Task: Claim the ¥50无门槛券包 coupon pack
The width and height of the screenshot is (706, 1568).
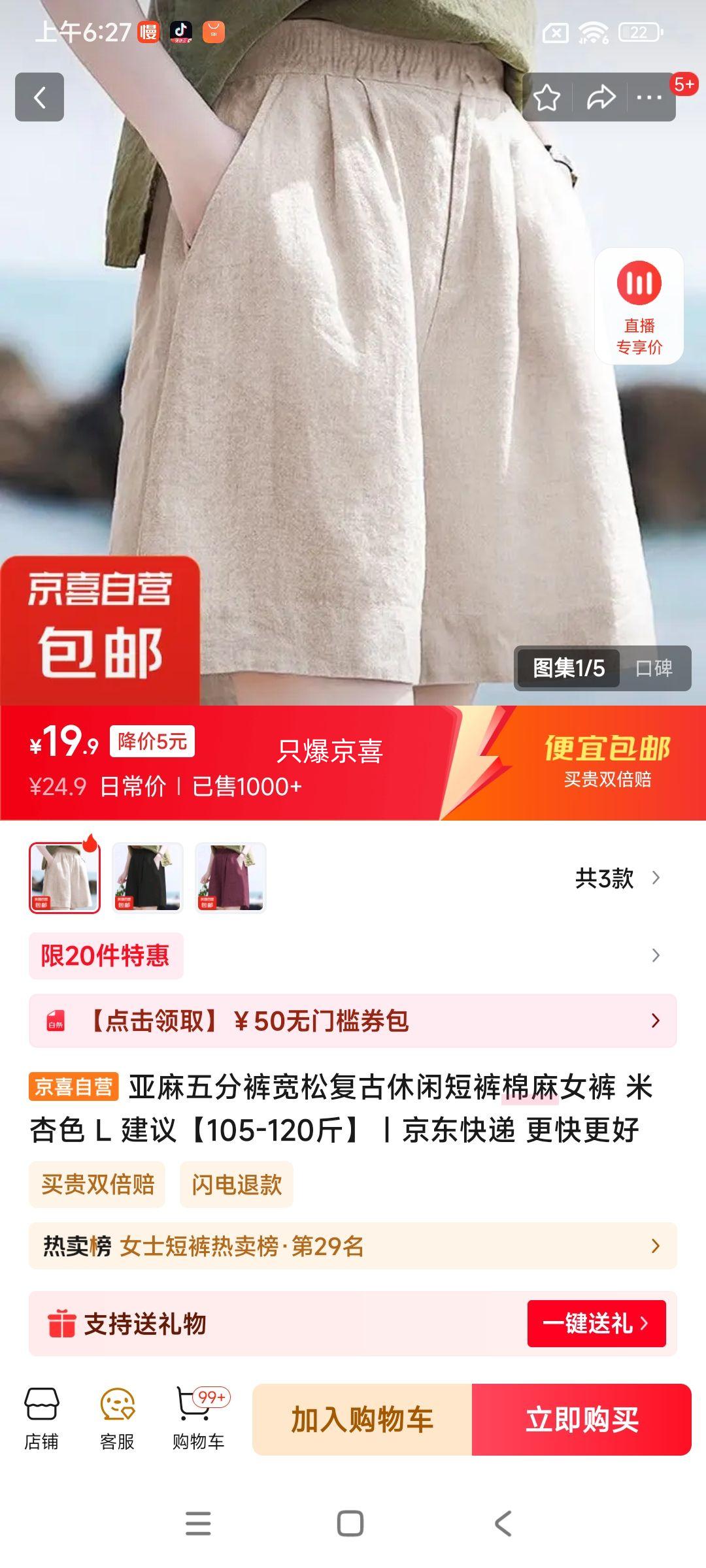Action: coord(353,1021)
